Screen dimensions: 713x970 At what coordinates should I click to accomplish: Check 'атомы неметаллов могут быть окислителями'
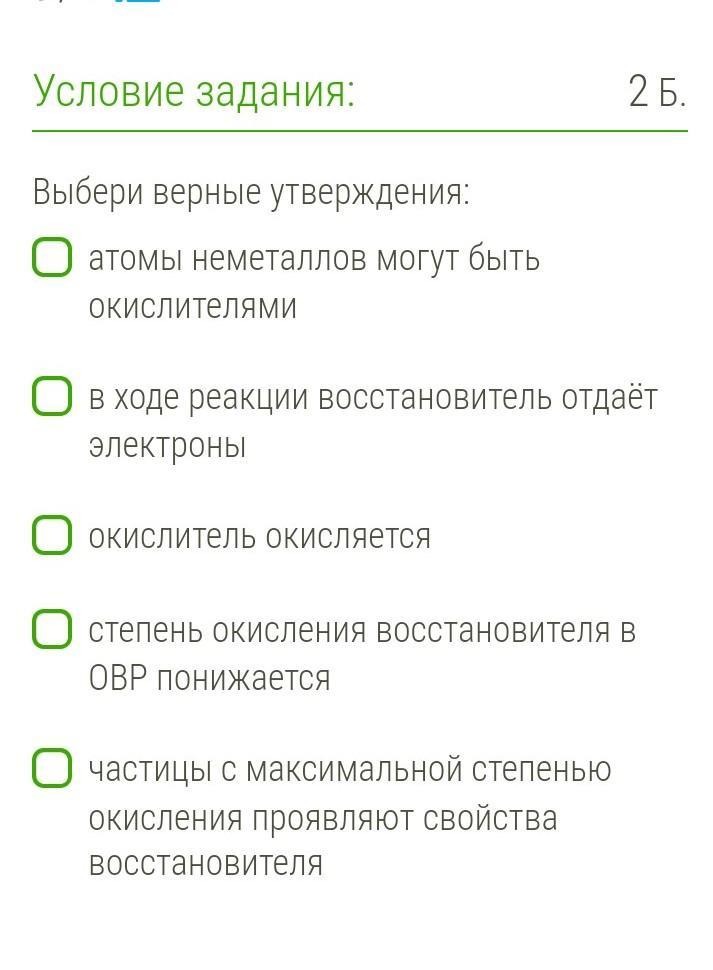[52, 258]
